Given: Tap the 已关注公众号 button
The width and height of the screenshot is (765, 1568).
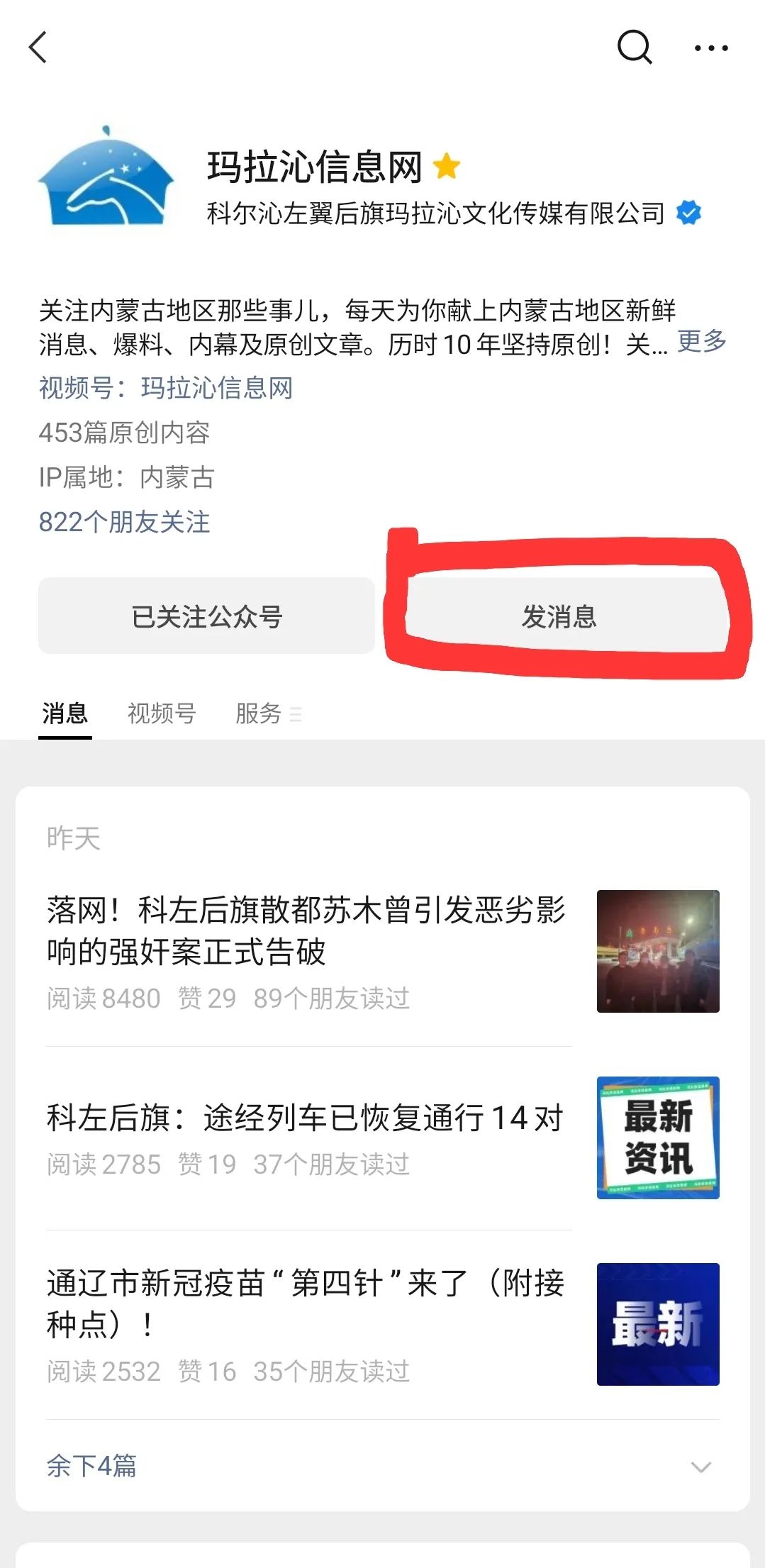Looking at the screenshot, I should pos(206,616).
